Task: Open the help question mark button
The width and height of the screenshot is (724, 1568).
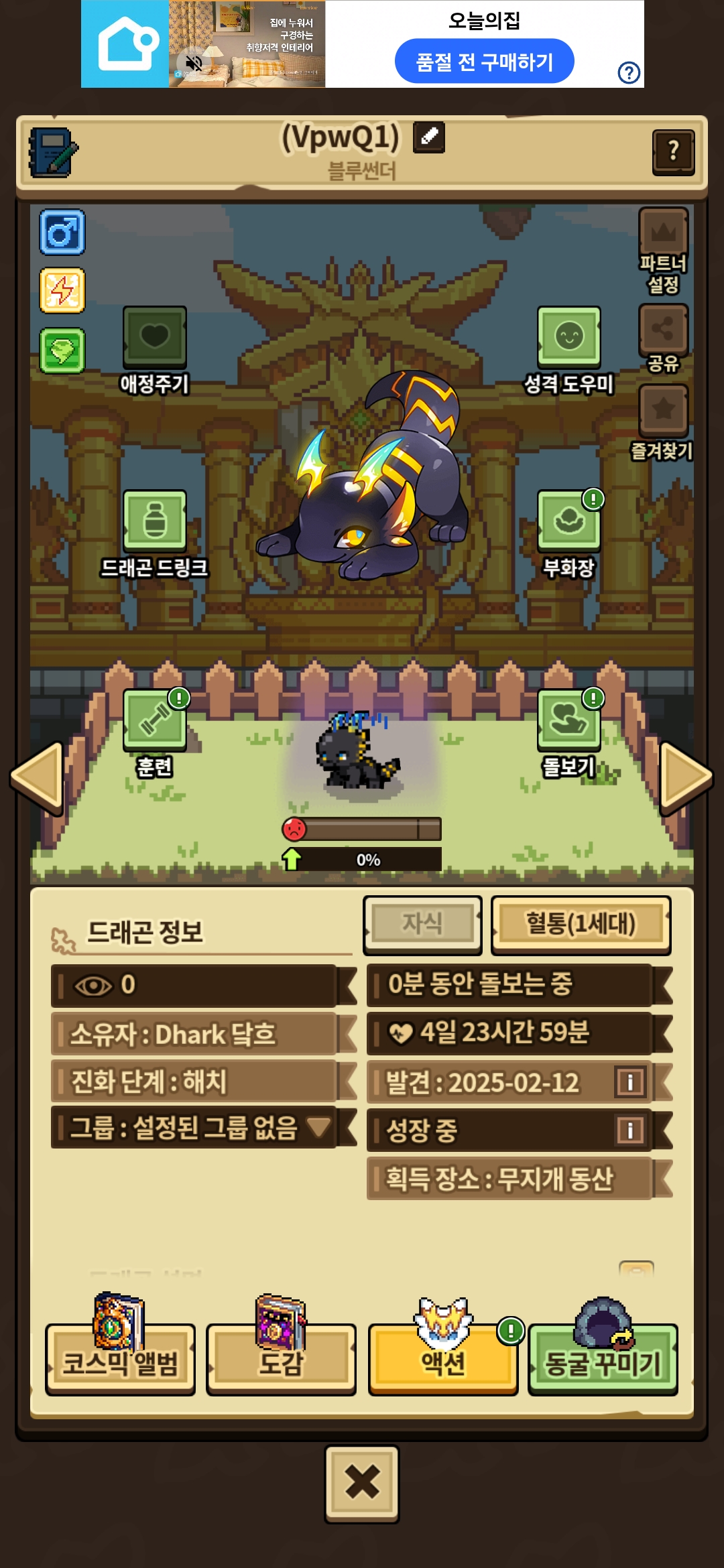Action: [673, 152]
